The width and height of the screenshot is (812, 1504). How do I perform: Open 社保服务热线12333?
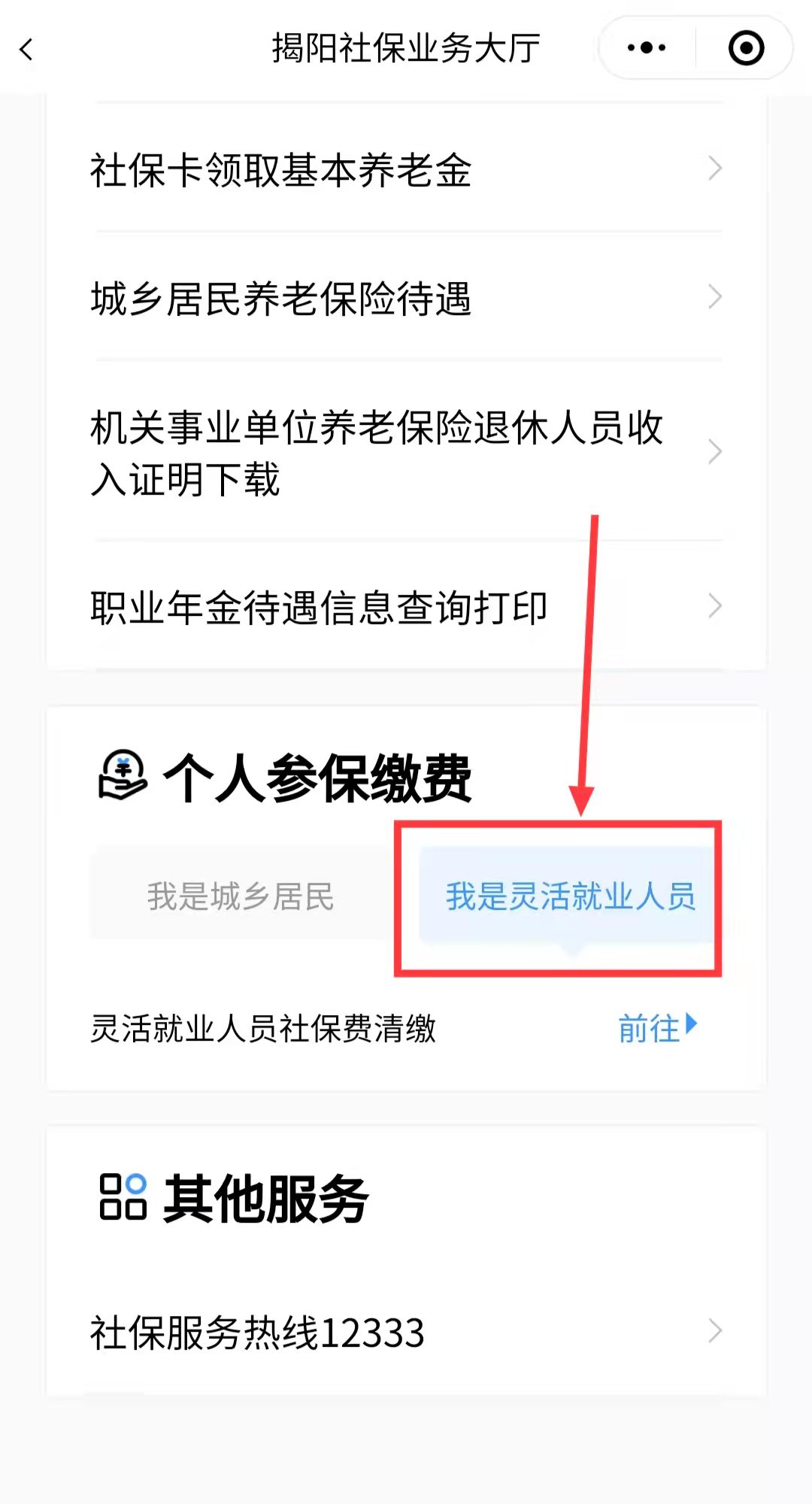coord(406,1332)
